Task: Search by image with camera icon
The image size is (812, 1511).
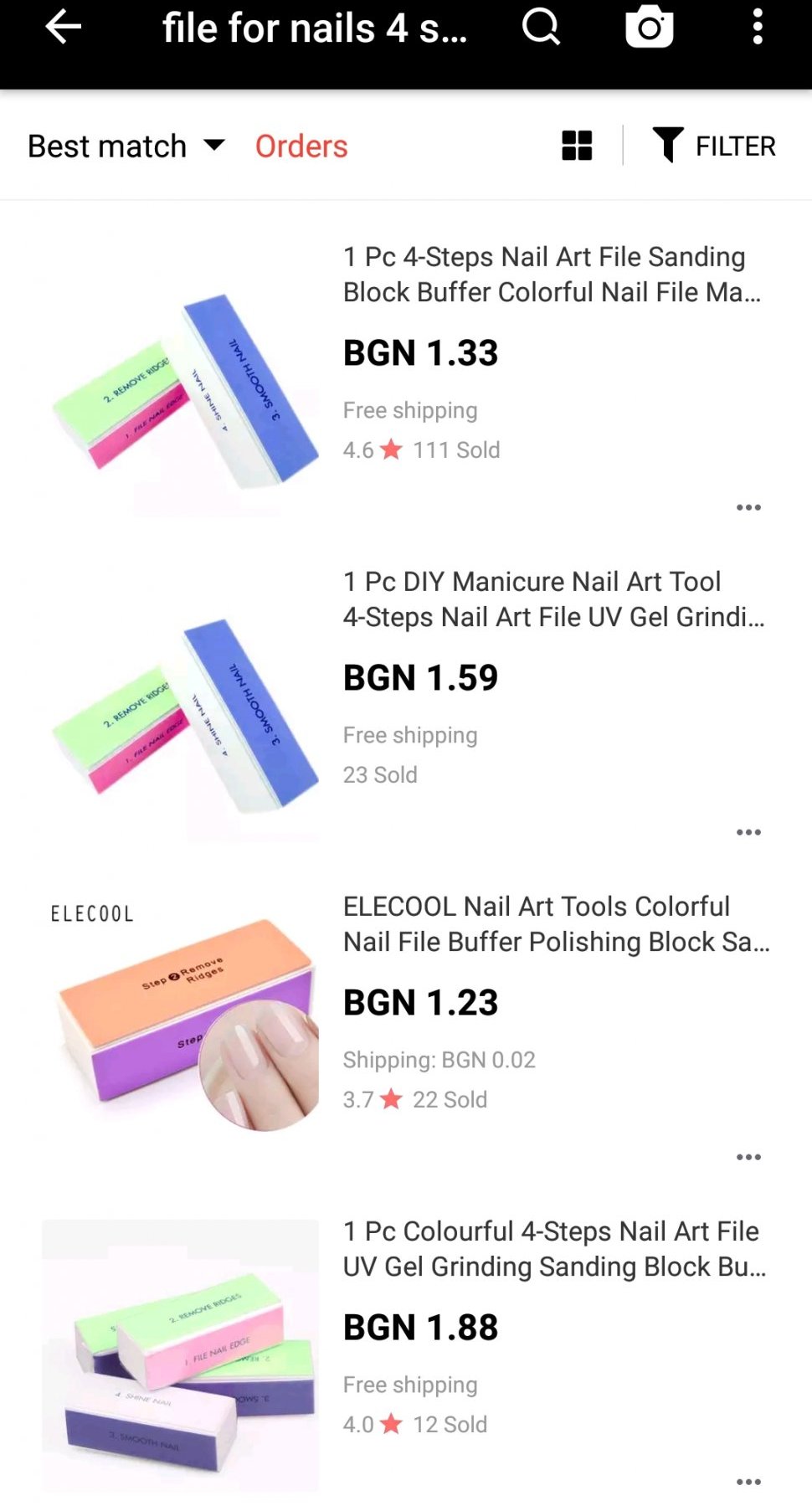Action: (650, 28)
